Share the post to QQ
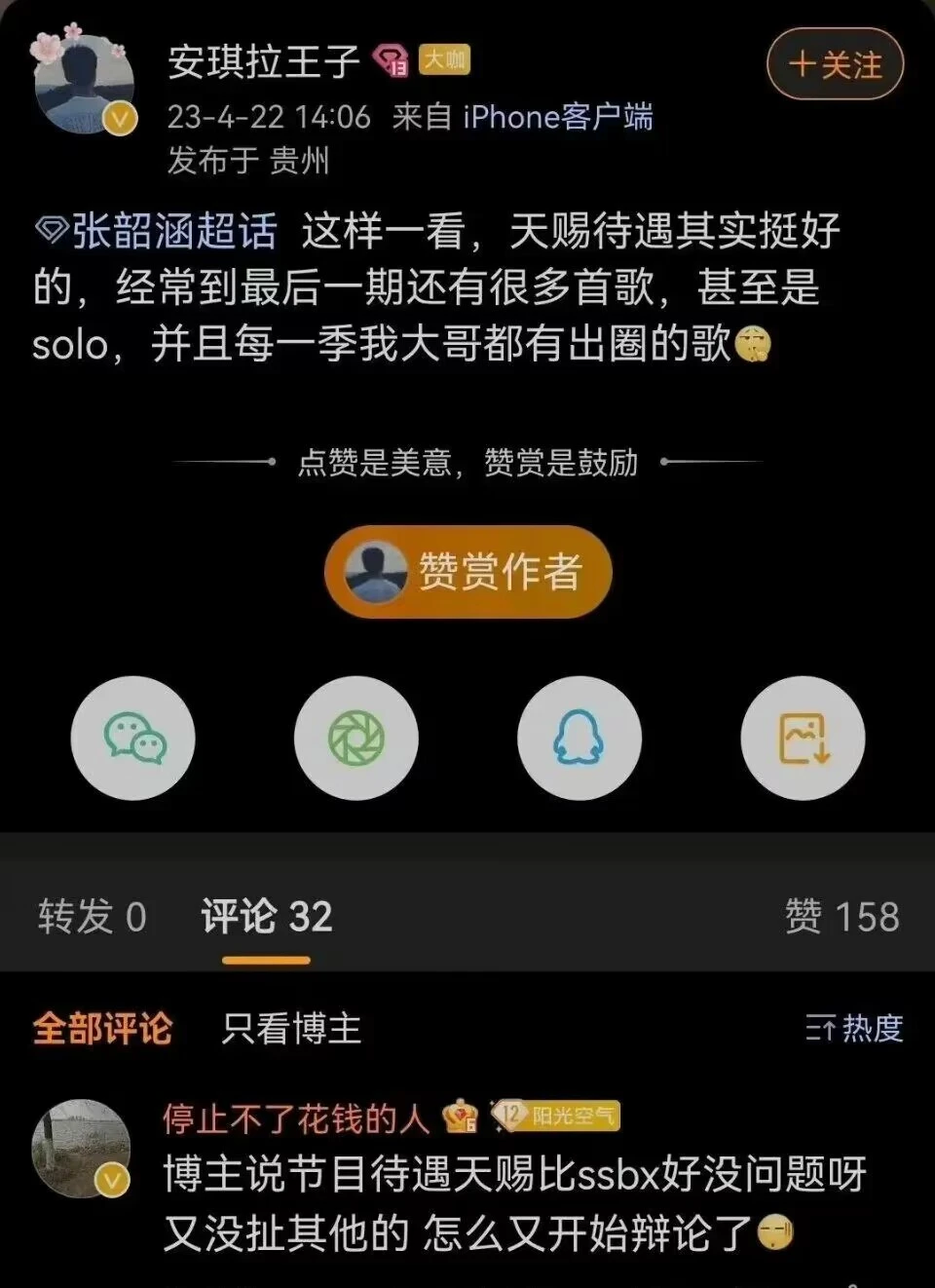This screenshot has width=935, height=1288. [580, 739]
